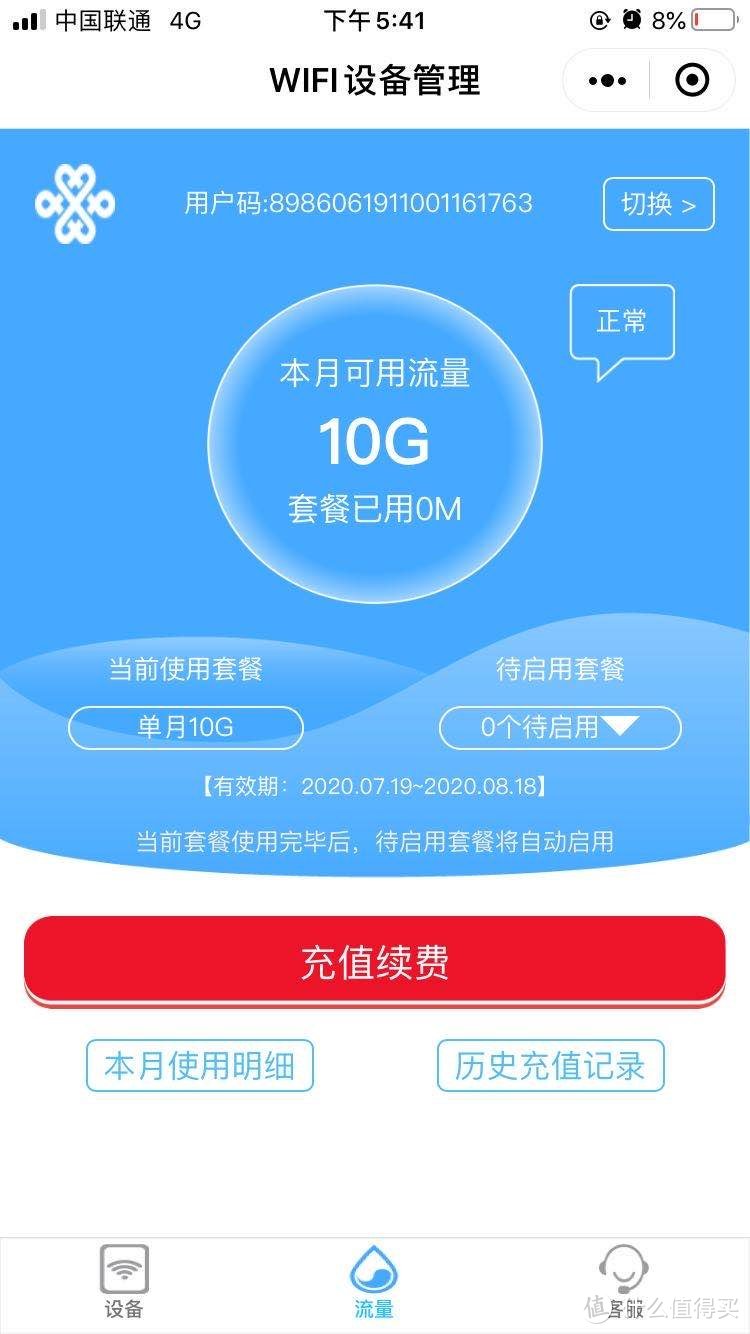Tap the 正常 status badge

pos(622,320)
